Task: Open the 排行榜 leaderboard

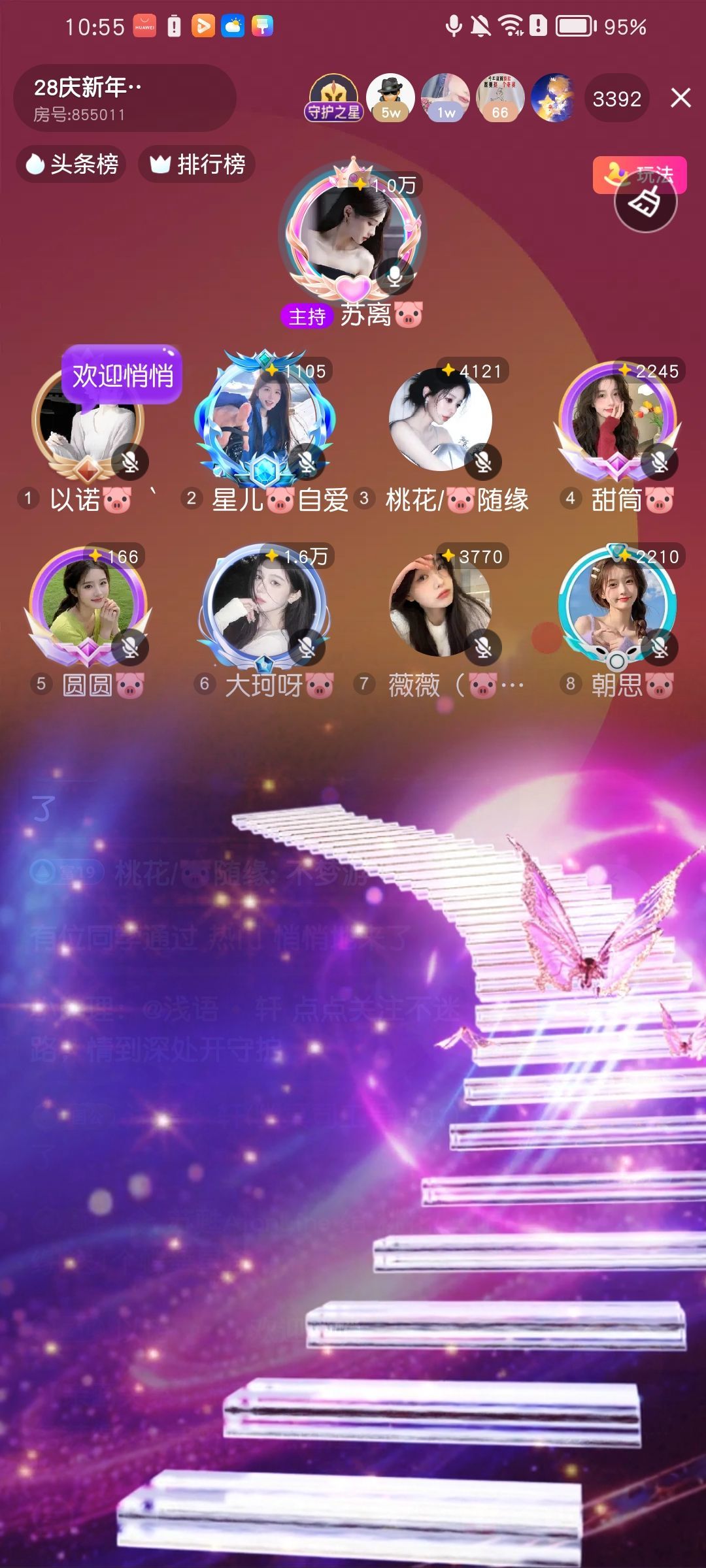Action: point(197,164)
